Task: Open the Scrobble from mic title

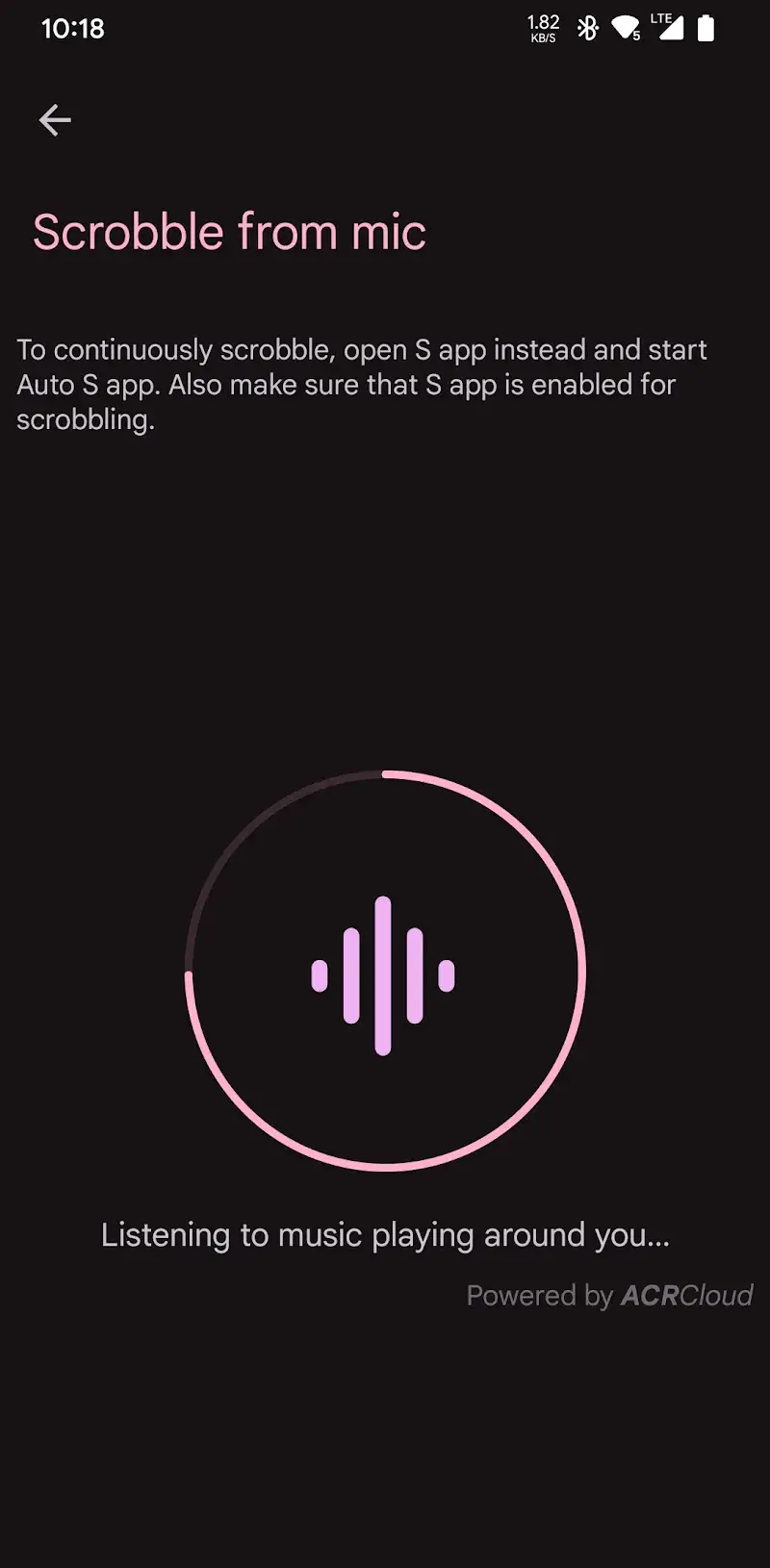Action: pos(230,231)
